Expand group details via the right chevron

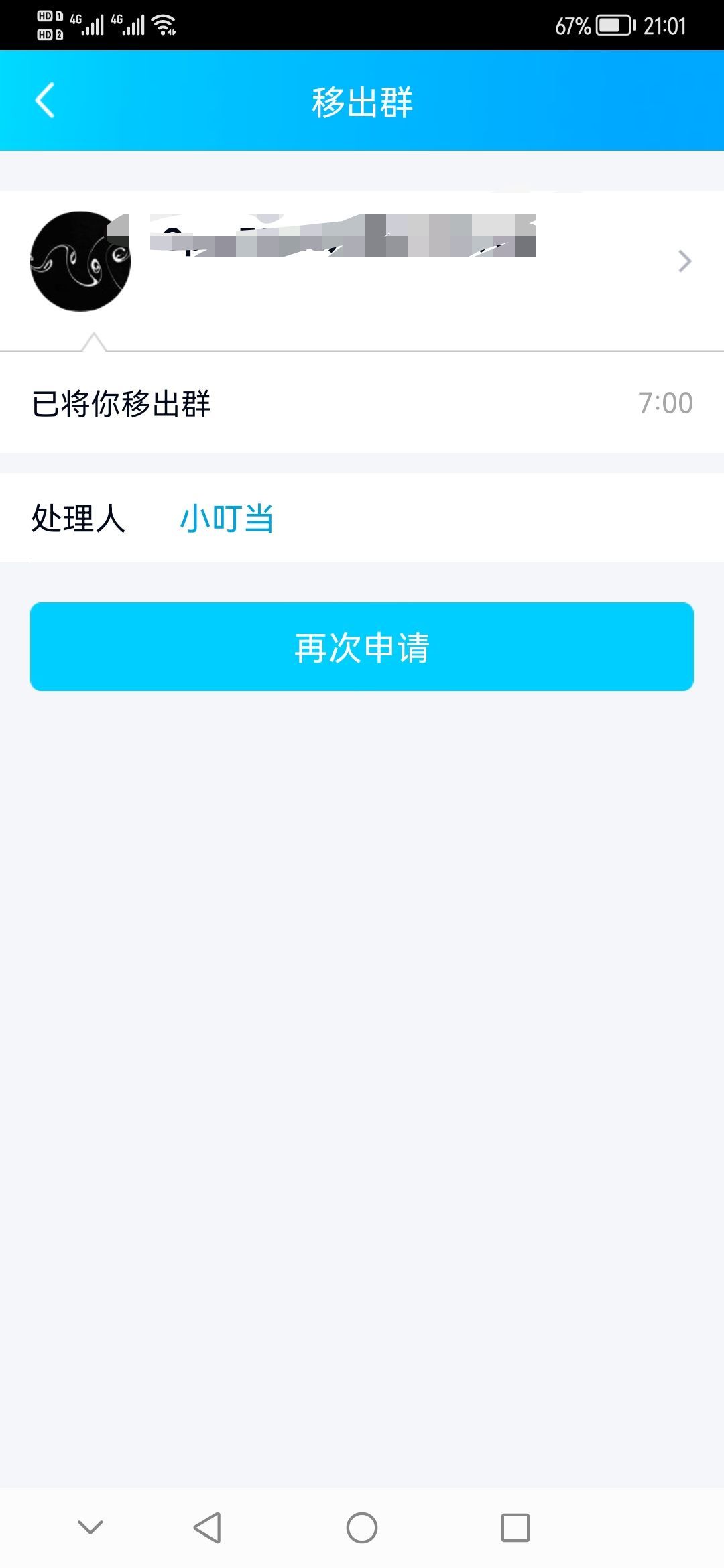coord(683,261)
